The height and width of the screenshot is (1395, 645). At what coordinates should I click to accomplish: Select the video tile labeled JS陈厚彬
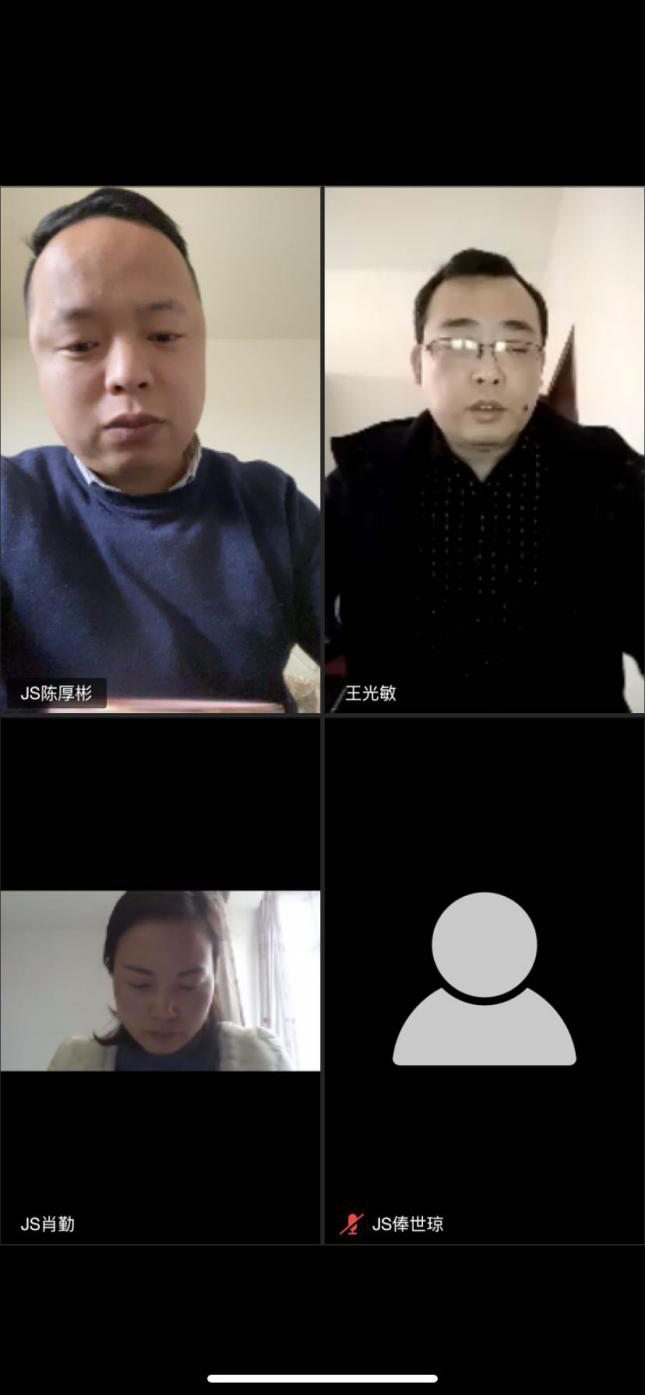[160, 450]
